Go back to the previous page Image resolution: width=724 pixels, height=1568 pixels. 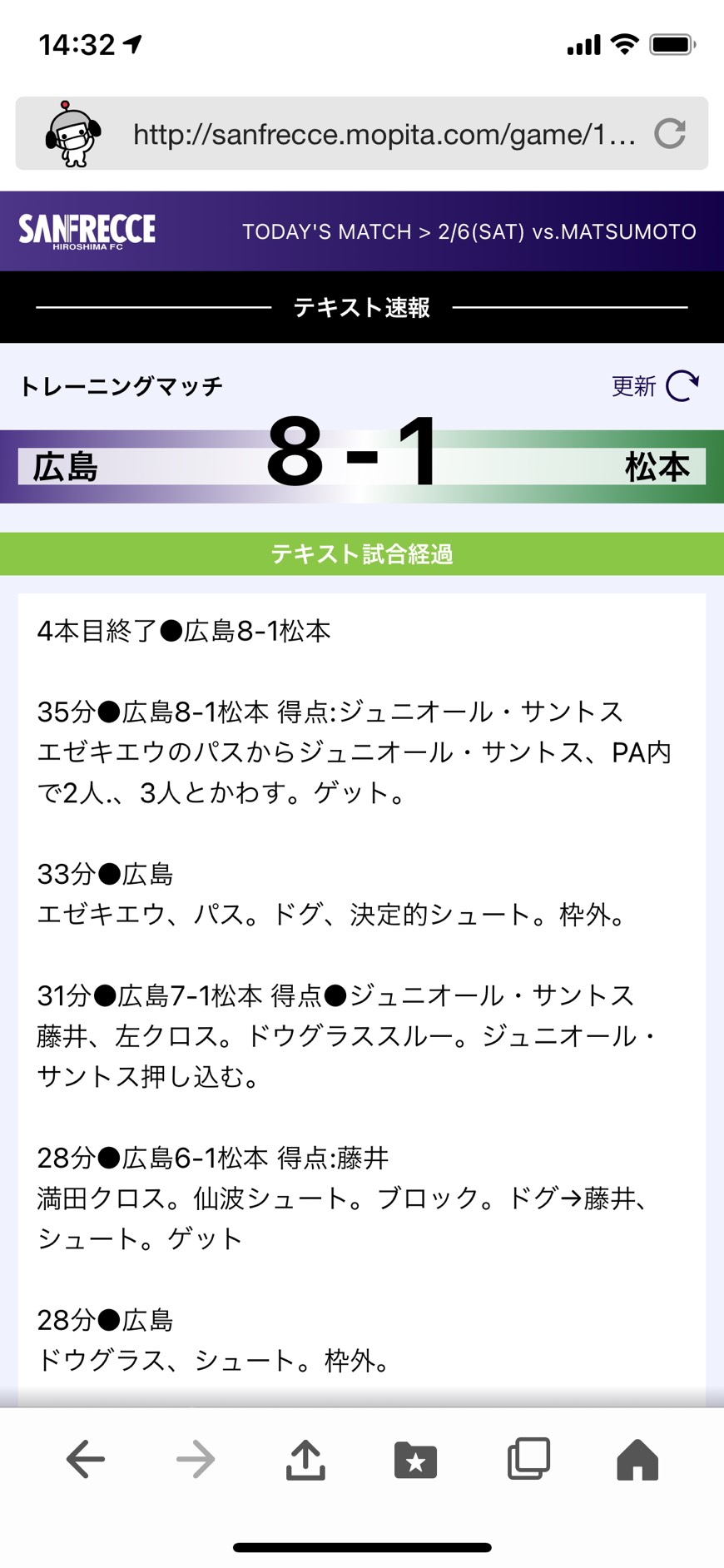coord(85,1459)
